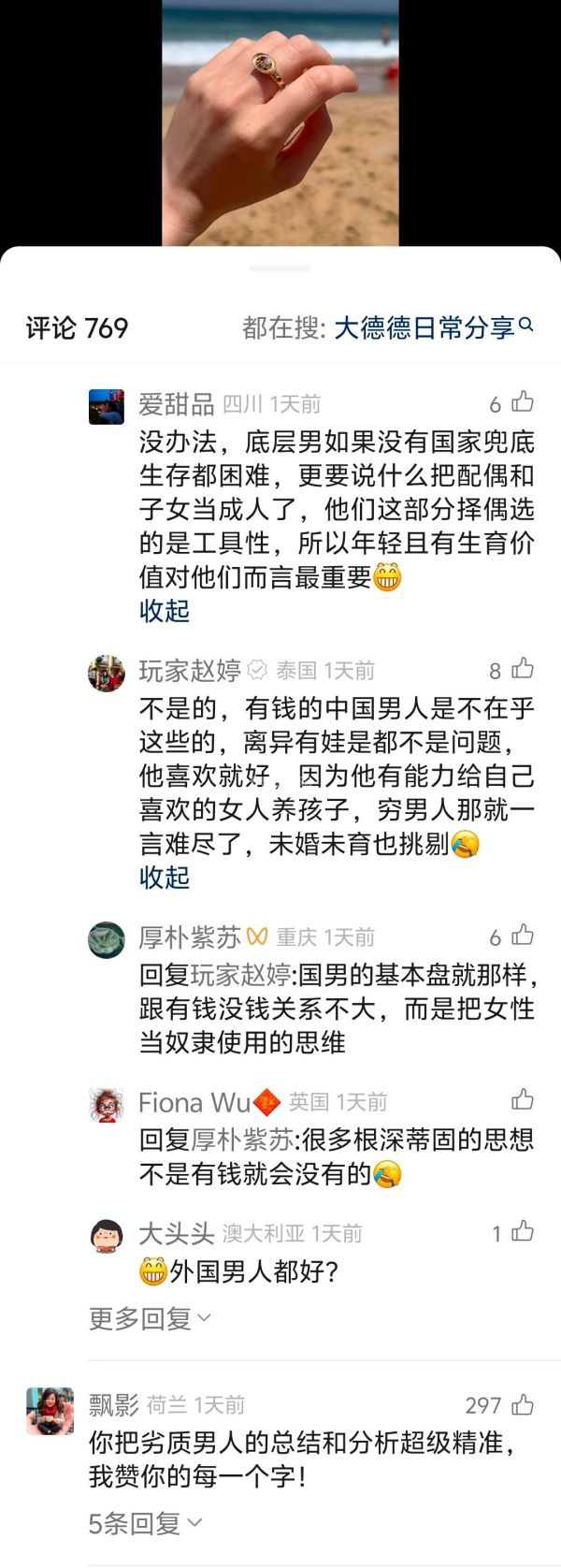The width and height of the screenshot is (561, 1568).
Task: Open 厚朴紫苏's profile avatar
Action: 107,940
